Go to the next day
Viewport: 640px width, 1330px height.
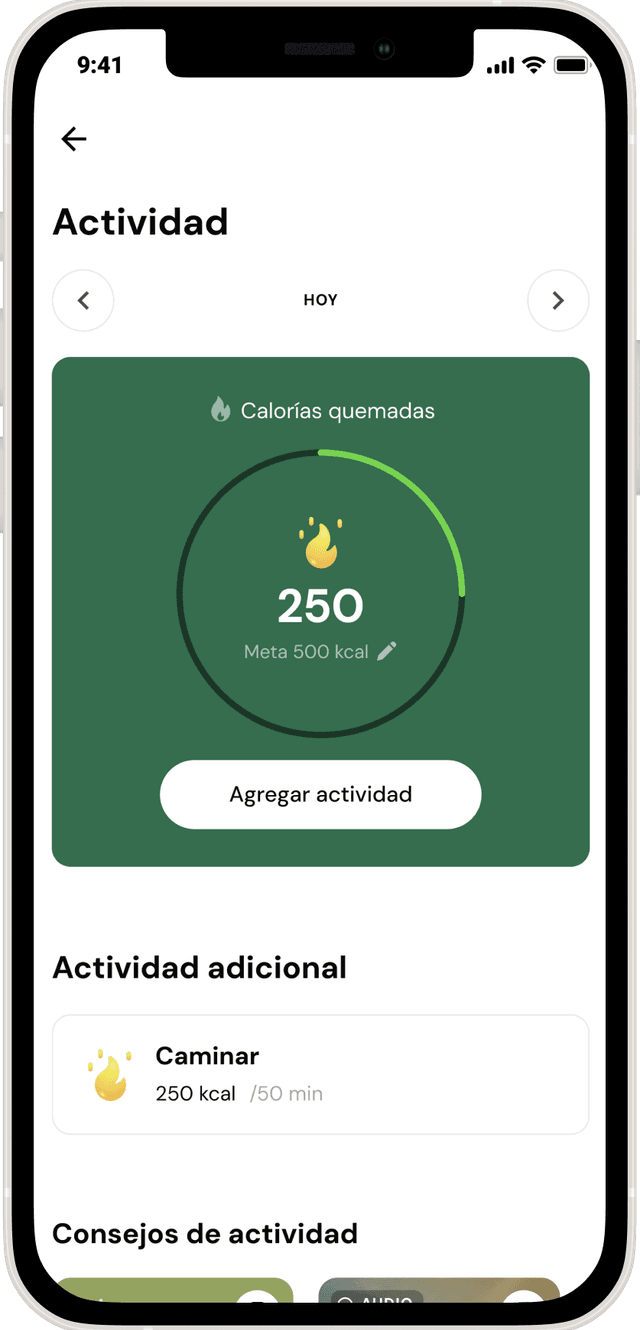(x=558, y=300)
